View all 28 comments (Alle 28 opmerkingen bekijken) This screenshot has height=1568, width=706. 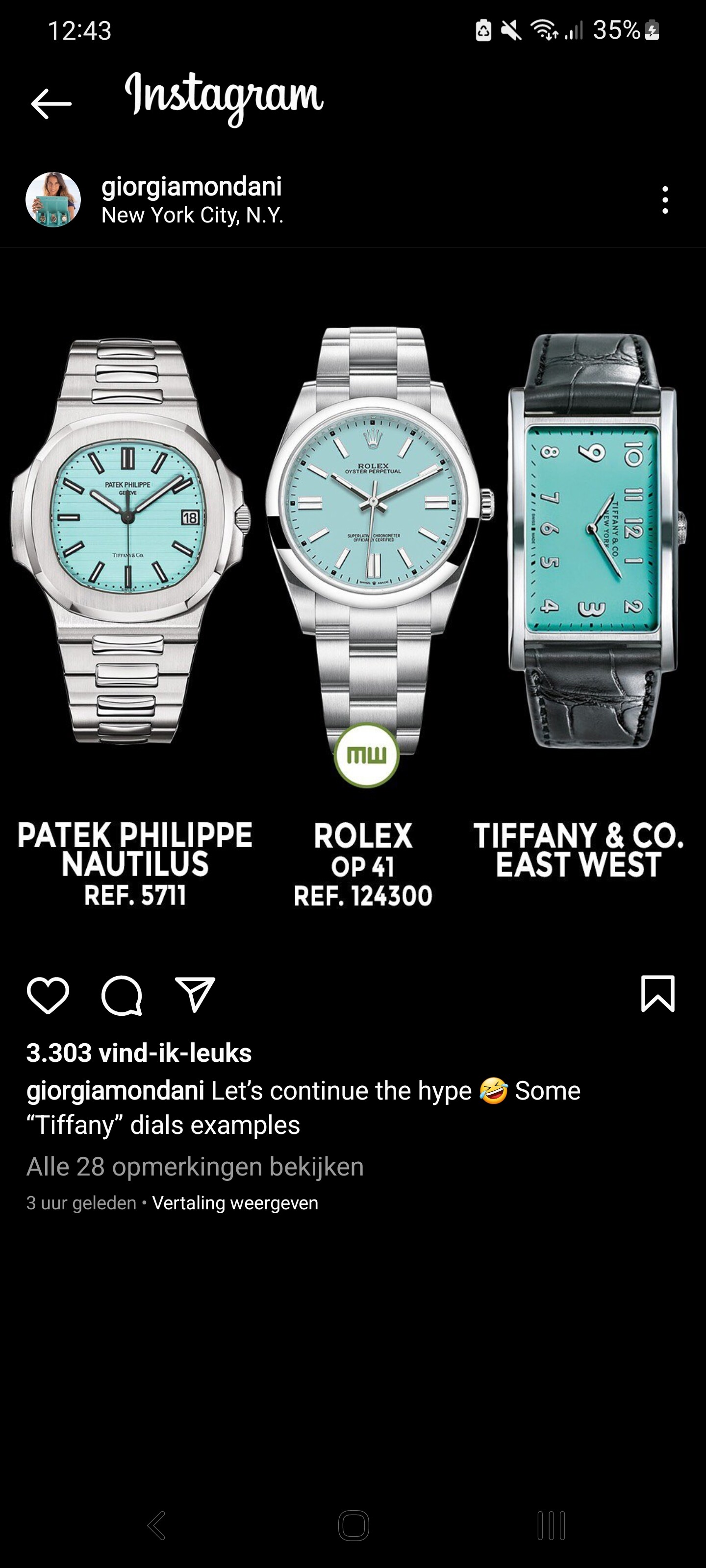coord(195,1166)
